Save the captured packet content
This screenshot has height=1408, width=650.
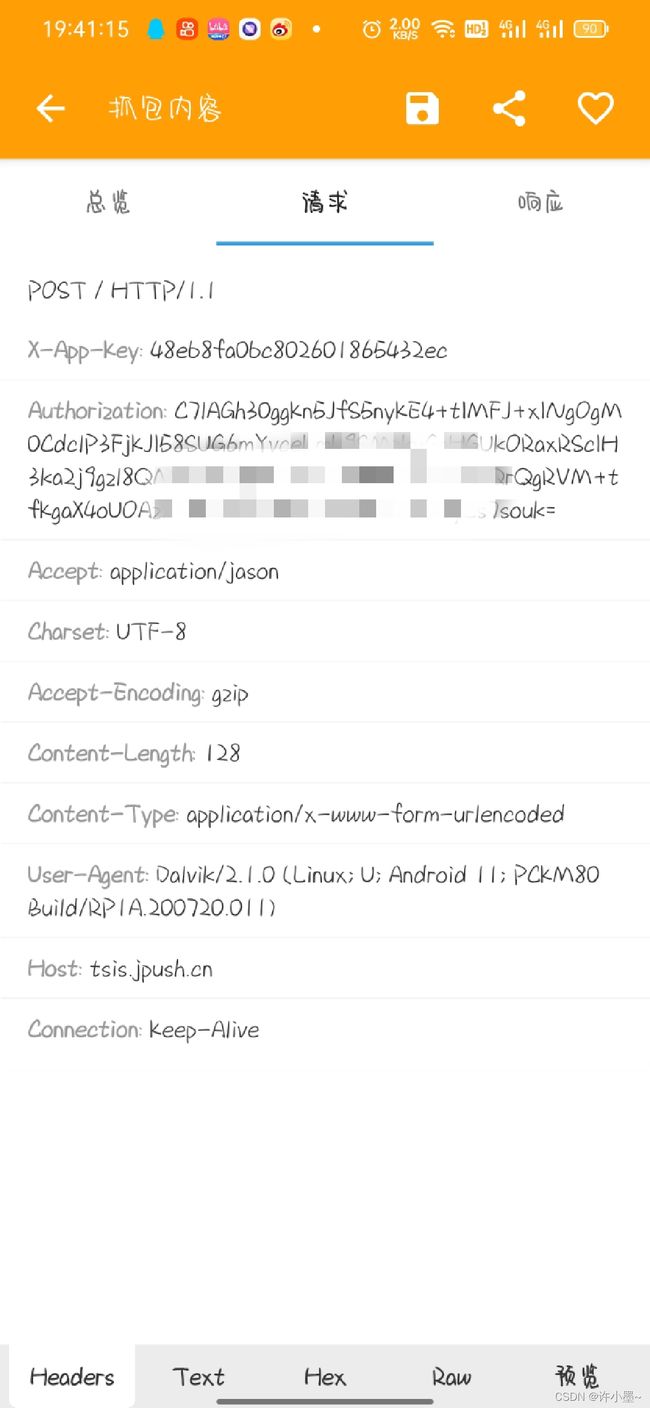pos(422,108)
